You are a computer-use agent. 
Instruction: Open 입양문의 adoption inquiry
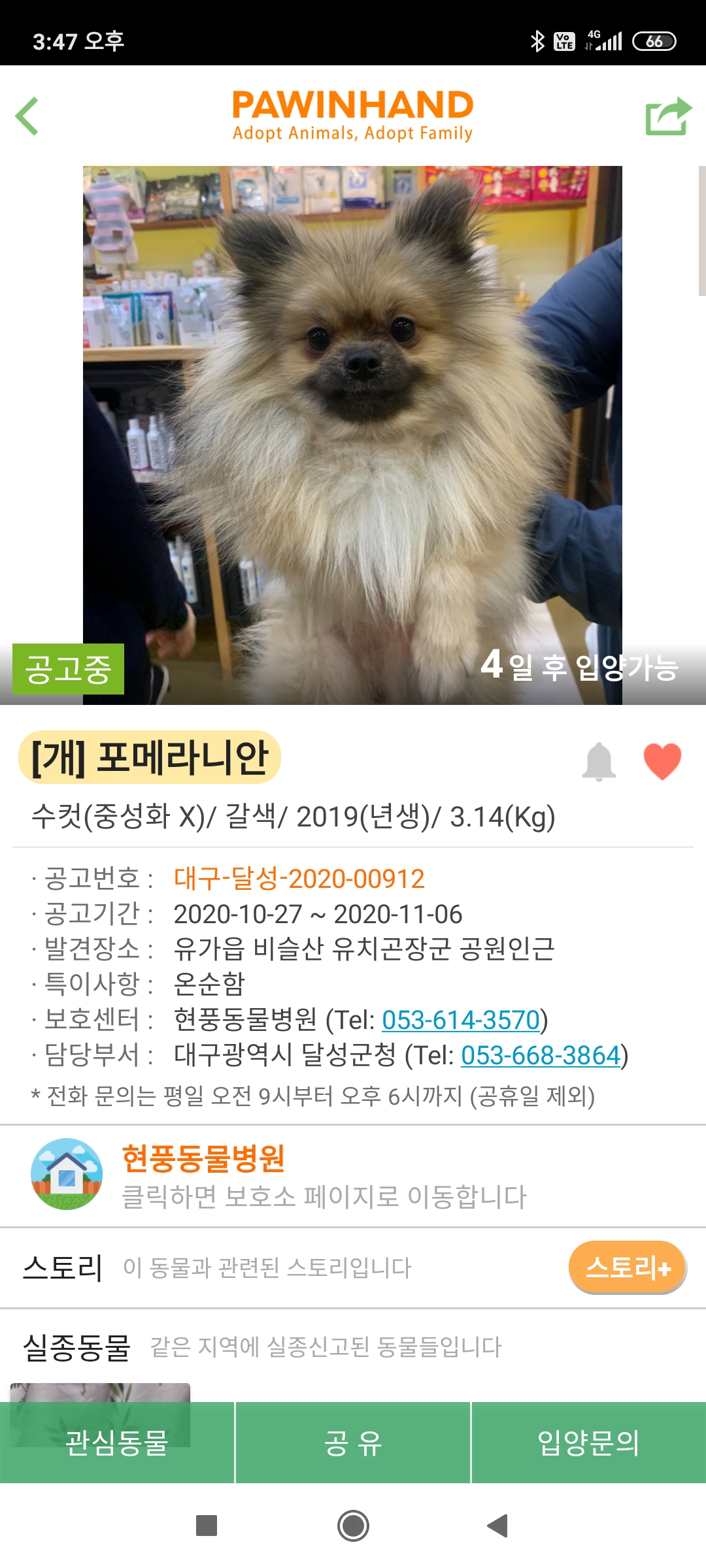pyautogui.click(x=588, y=1443)
